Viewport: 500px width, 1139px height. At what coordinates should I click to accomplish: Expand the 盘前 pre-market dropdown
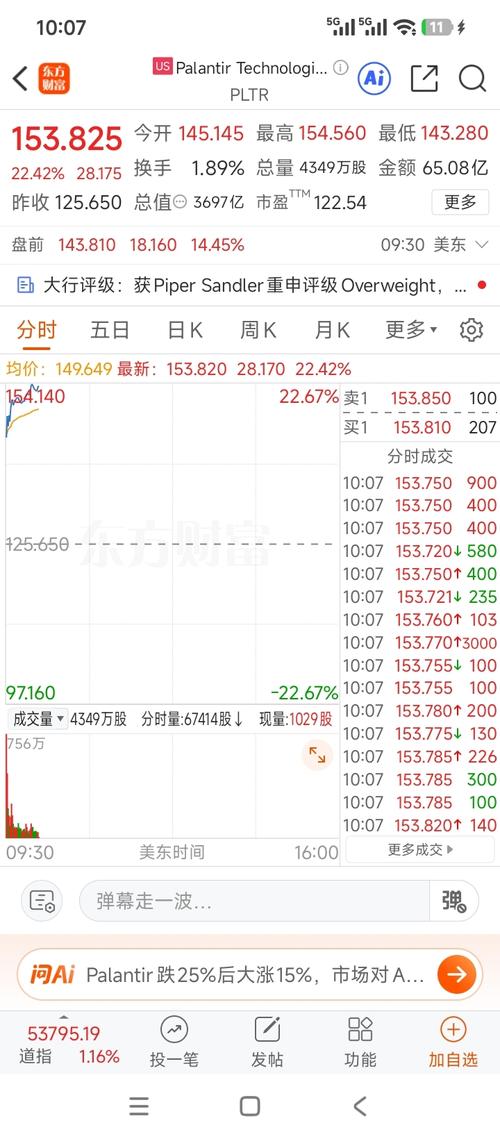point(481,245)
